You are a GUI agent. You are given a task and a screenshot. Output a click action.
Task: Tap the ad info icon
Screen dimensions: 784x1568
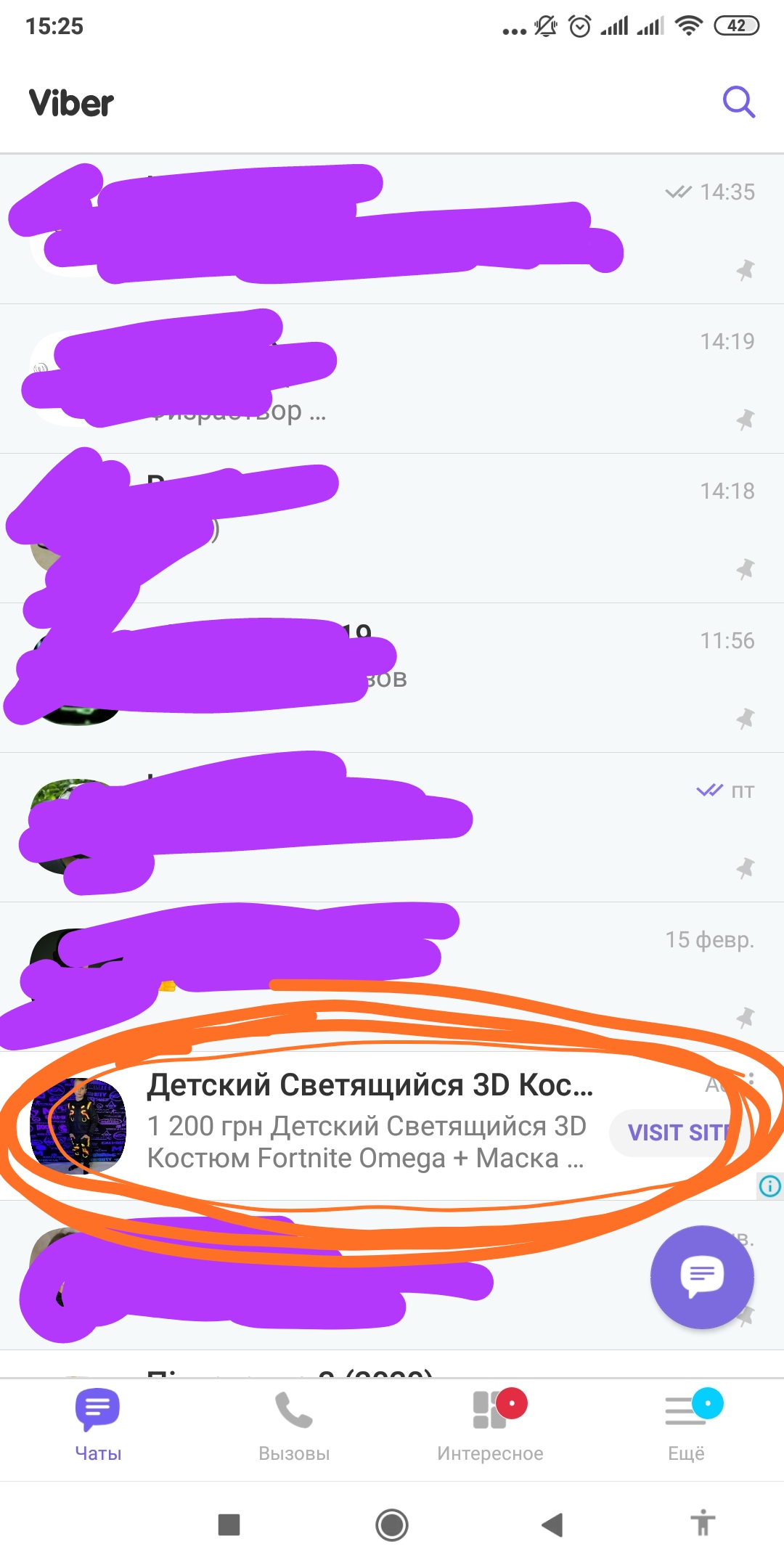(769, 1186)
